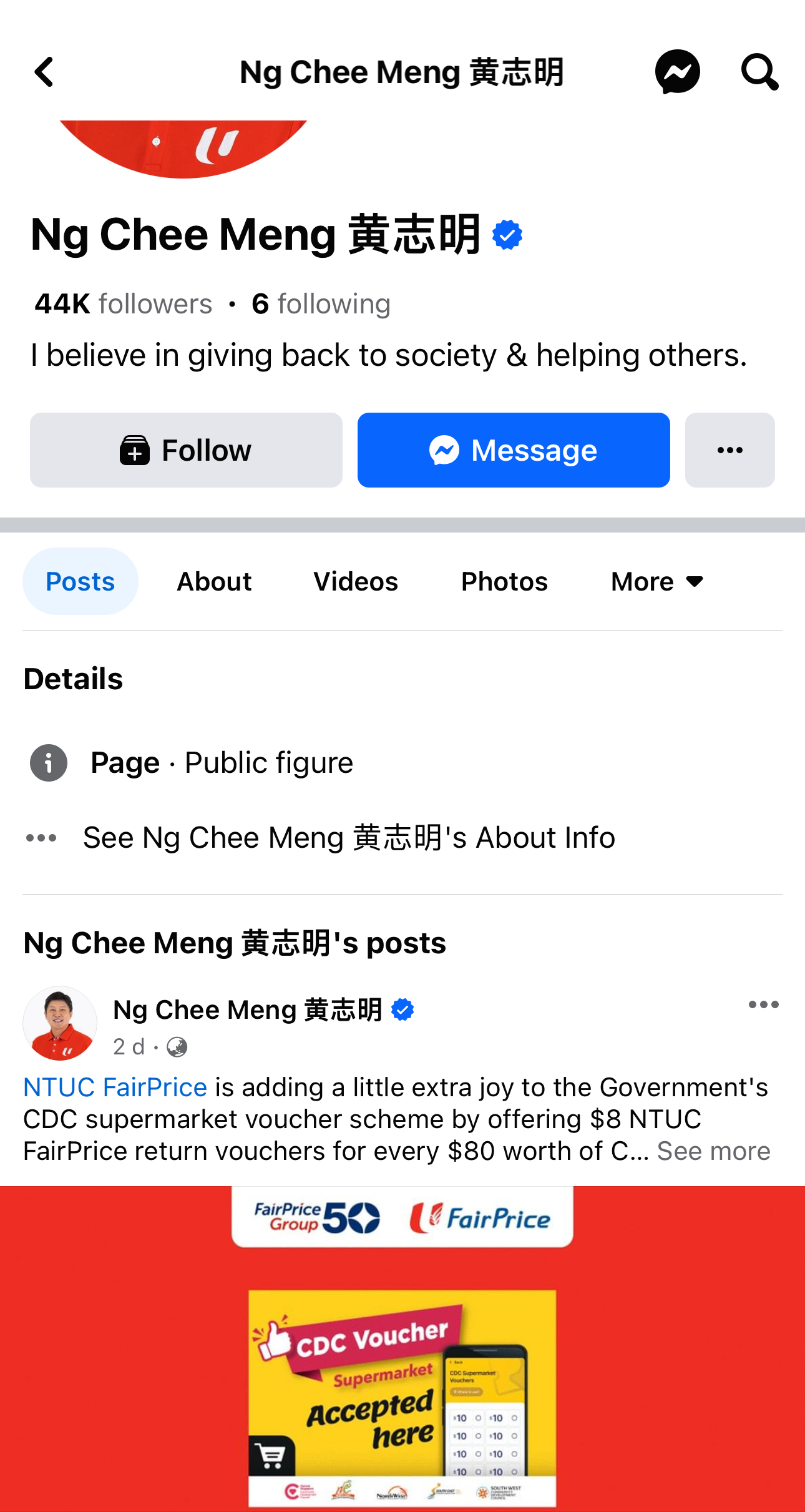Go back using the top-left arrow
Screen dimensions: 805x1512
[44, 72]
